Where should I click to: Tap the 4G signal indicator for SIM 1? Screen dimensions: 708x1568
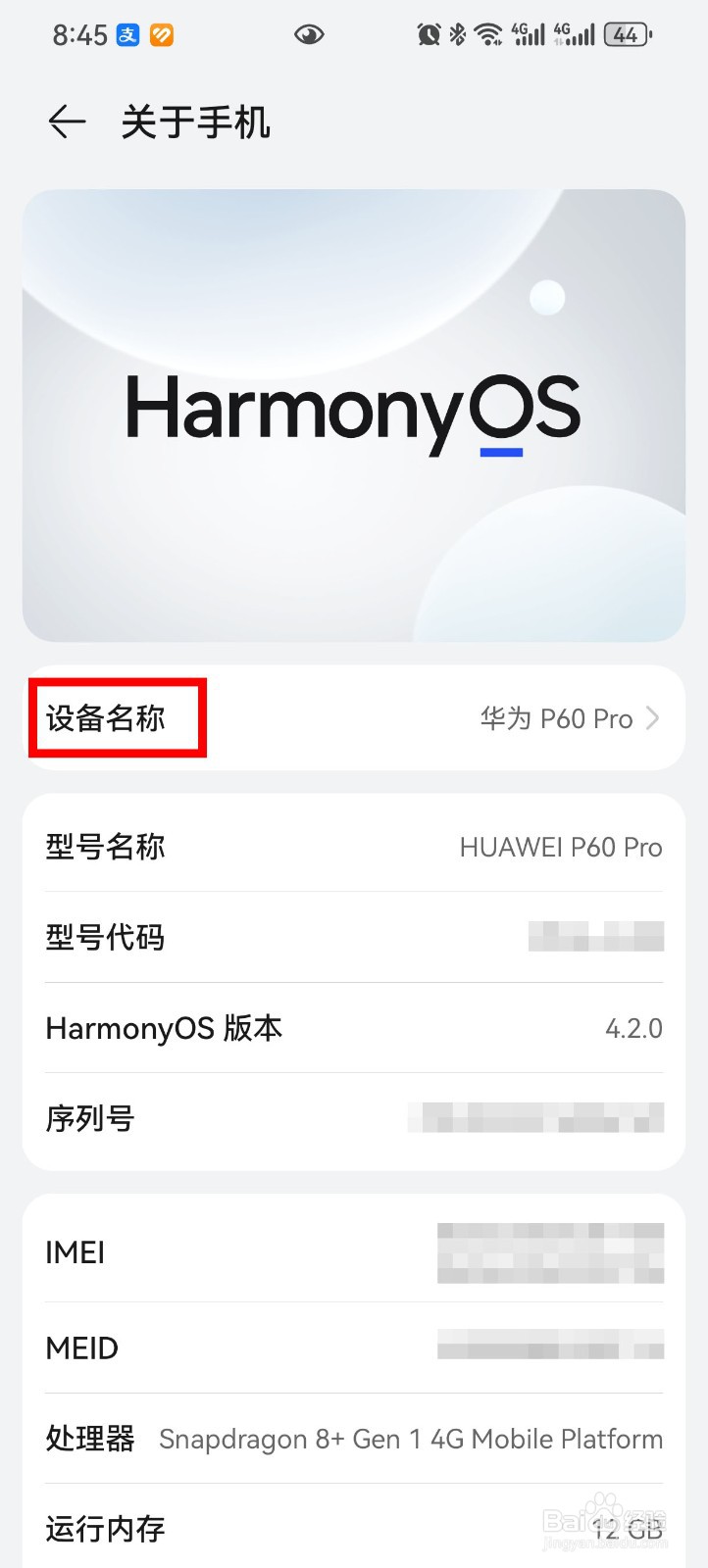(x=530, y=34)
